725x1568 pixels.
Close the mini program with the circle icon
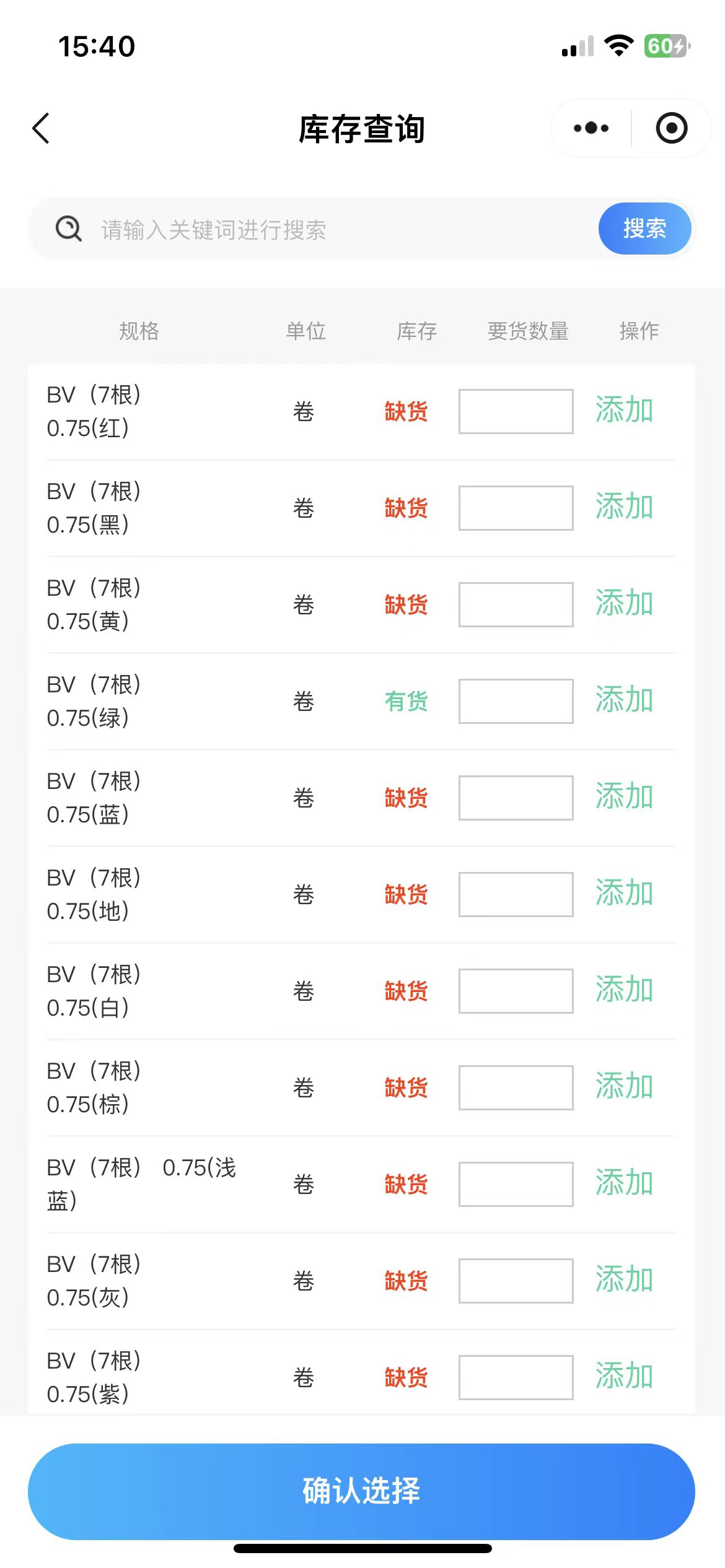[x=672, y=128]
